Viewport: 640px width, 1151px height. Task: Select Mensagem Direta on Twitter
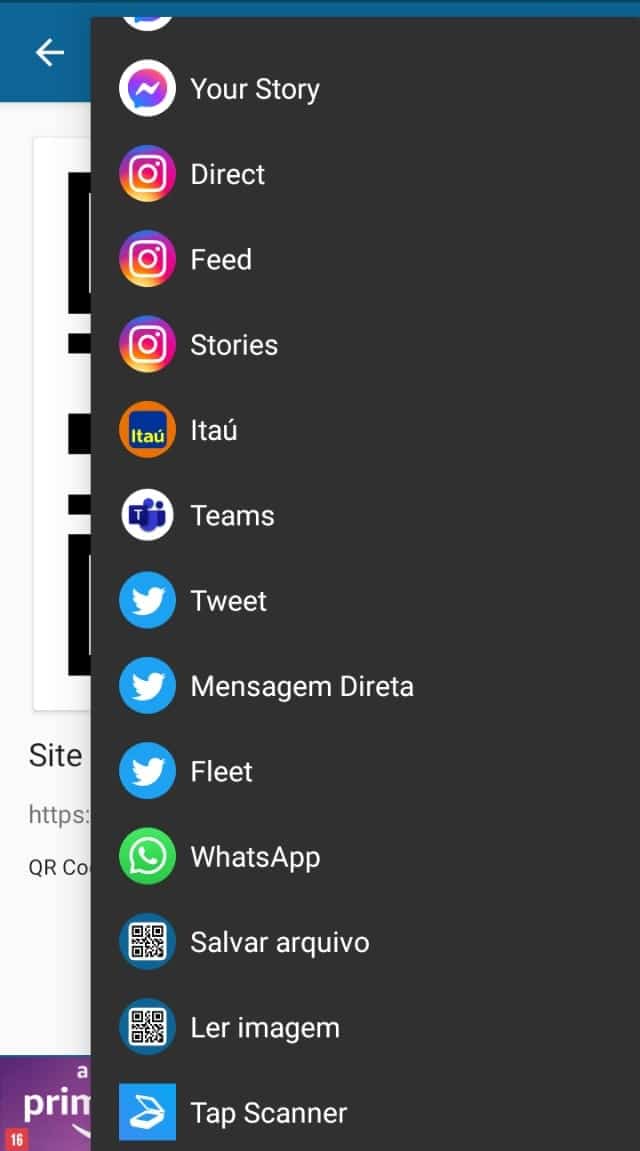pyautogui.click(x=301, y=687)
